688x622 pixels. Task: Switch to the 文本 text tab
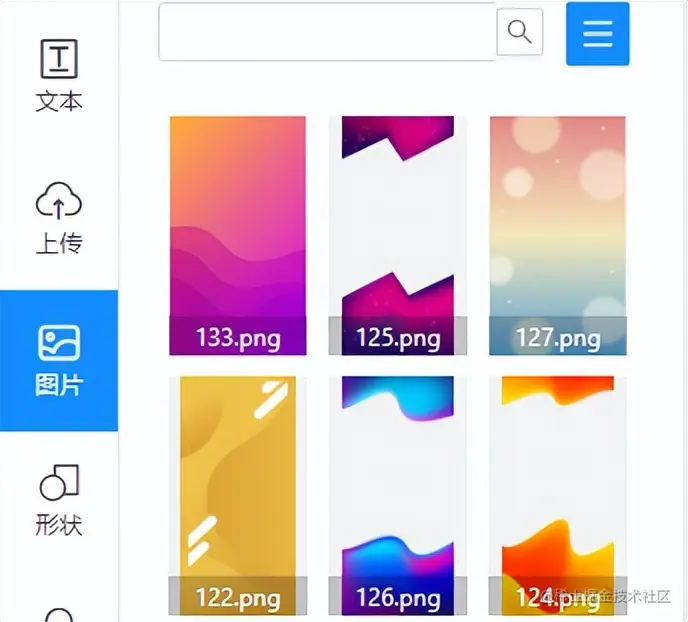59,75
